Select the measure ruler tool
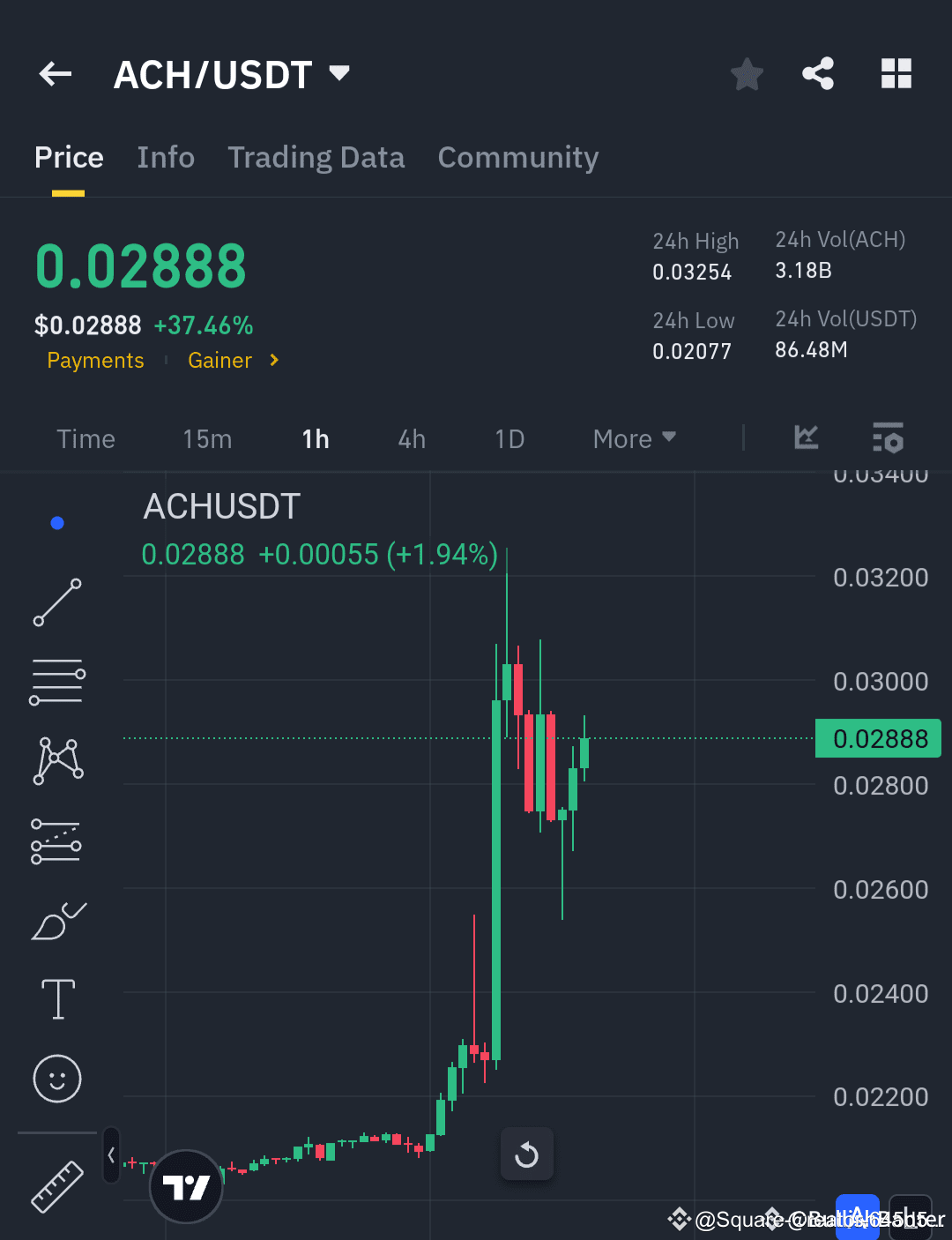The image size is (952, 1240). 56,1186
